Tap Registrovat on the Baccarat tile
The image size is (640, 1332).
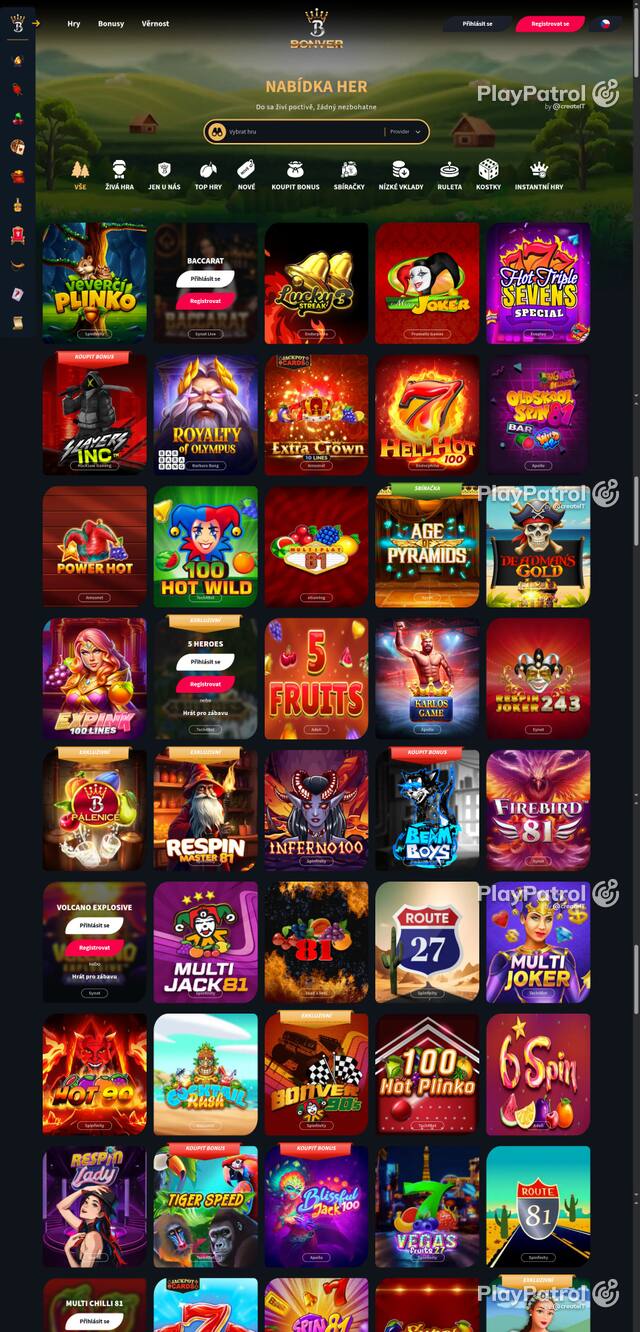coord(206,300)
